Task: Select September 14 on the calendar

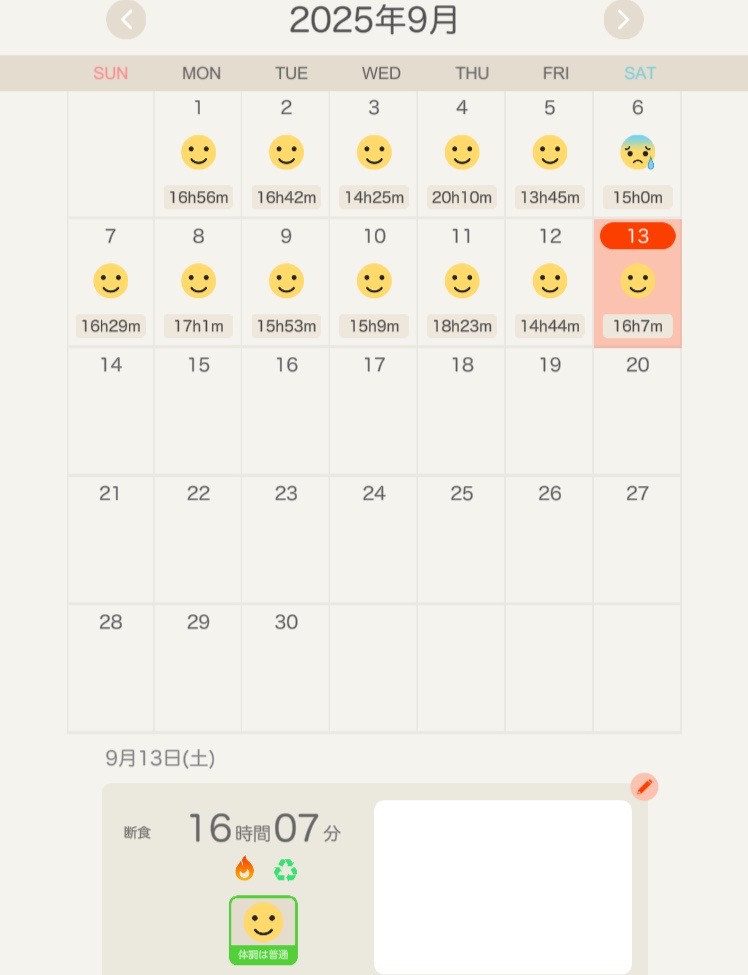Action: (110, 410)
